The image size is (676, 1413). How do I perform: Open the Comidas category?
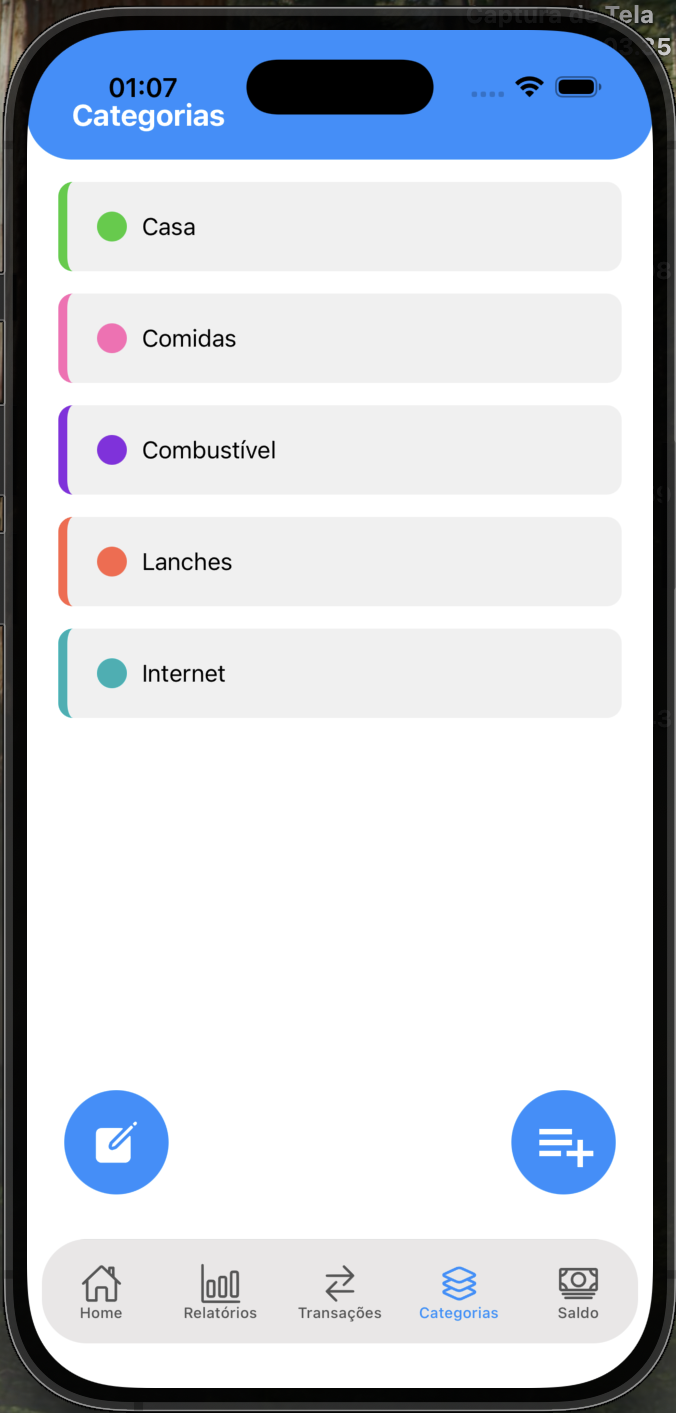340,338
